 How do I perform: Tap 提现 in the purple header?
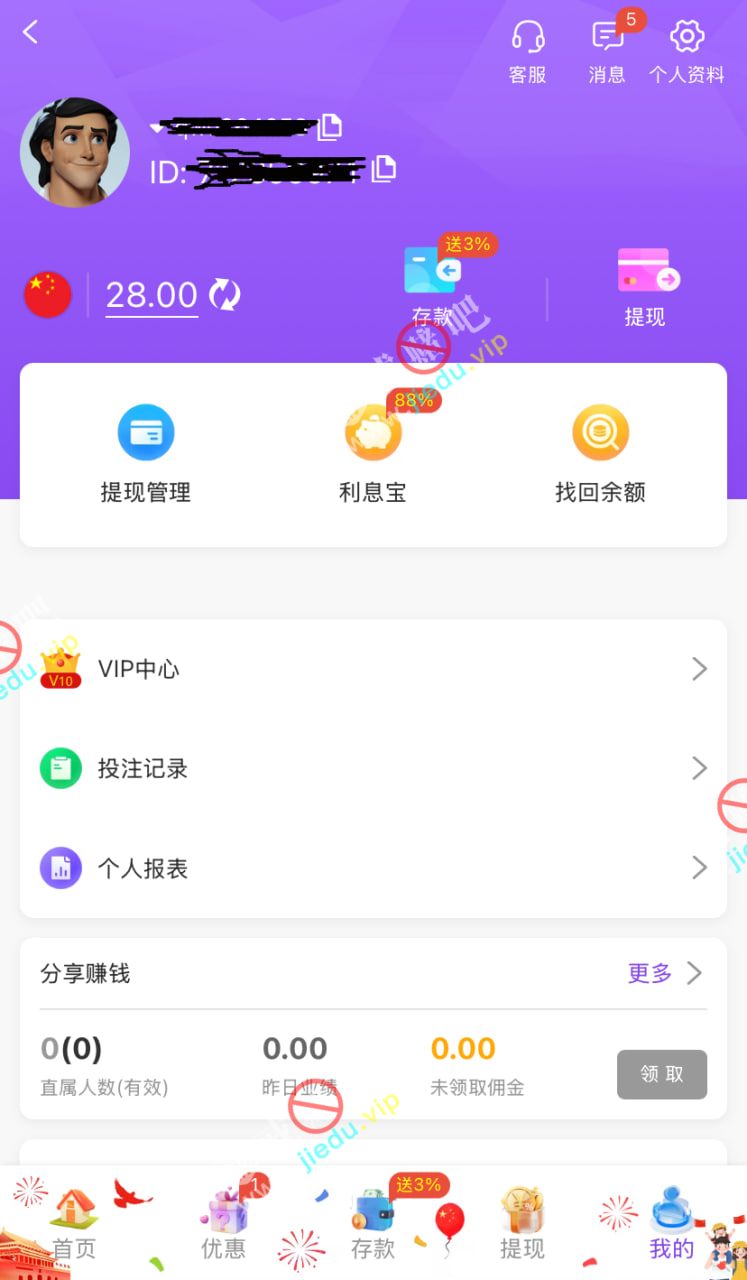(x=646, y=287)
